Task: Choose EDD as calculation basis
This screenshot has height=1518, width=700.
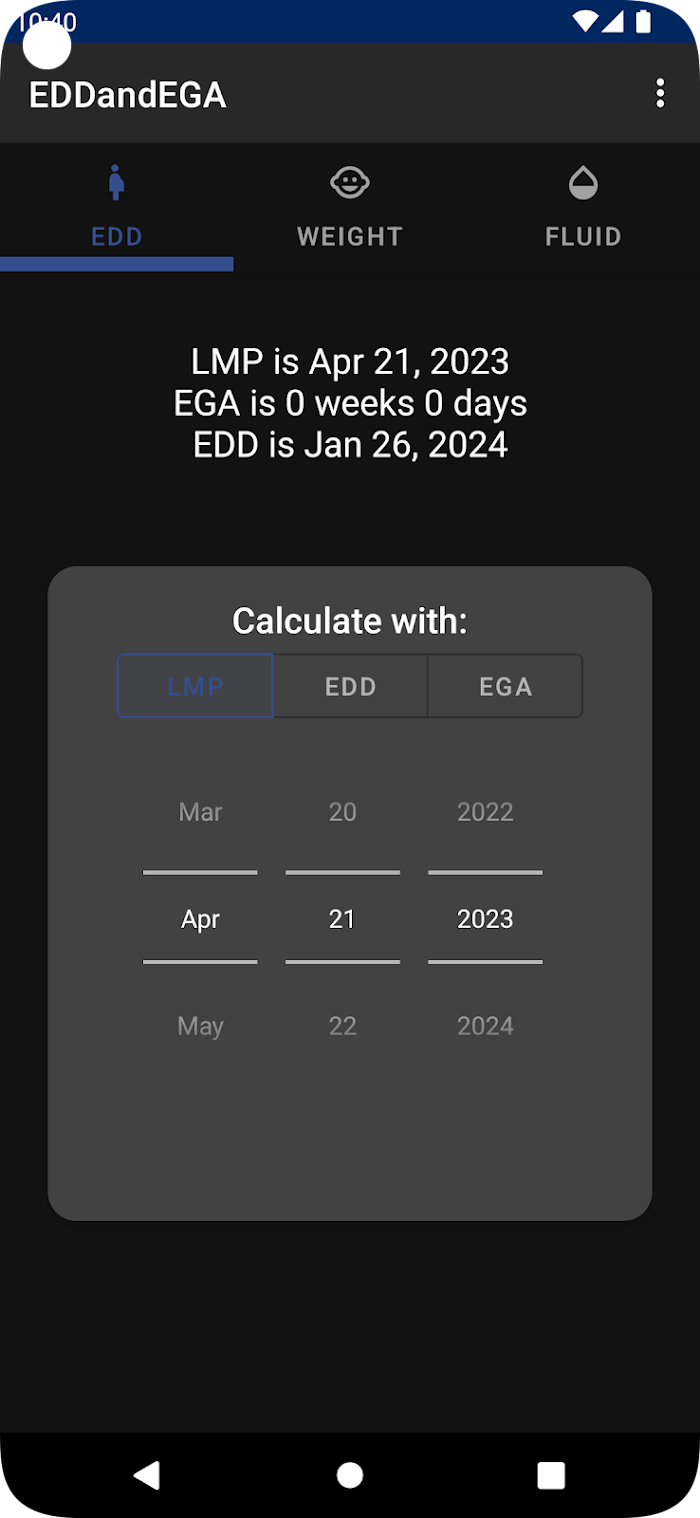Action: tap(350, 686)
